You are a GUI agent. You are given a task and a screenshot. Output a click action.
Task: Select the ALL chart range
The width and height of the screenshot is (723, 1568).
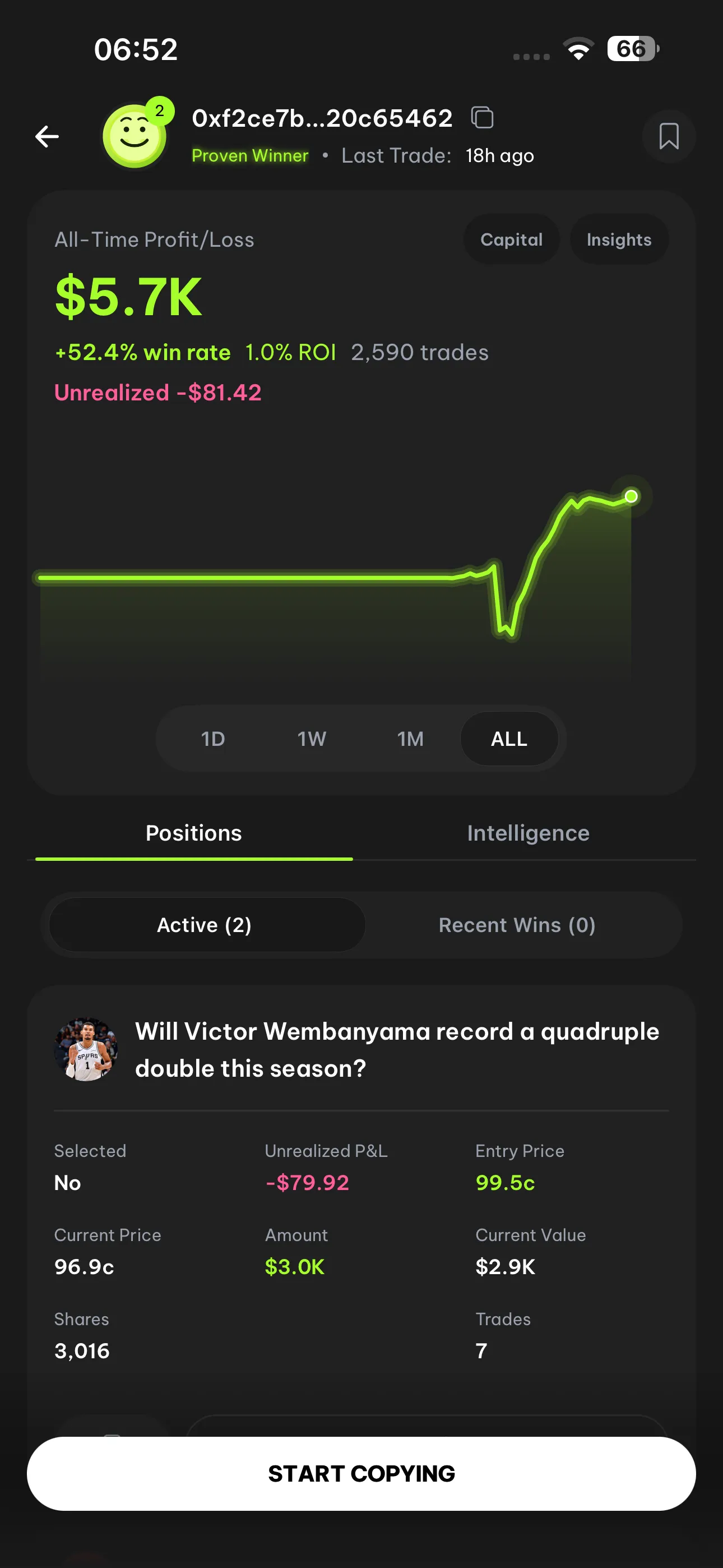pyautogui.click(x=509, y=739)
